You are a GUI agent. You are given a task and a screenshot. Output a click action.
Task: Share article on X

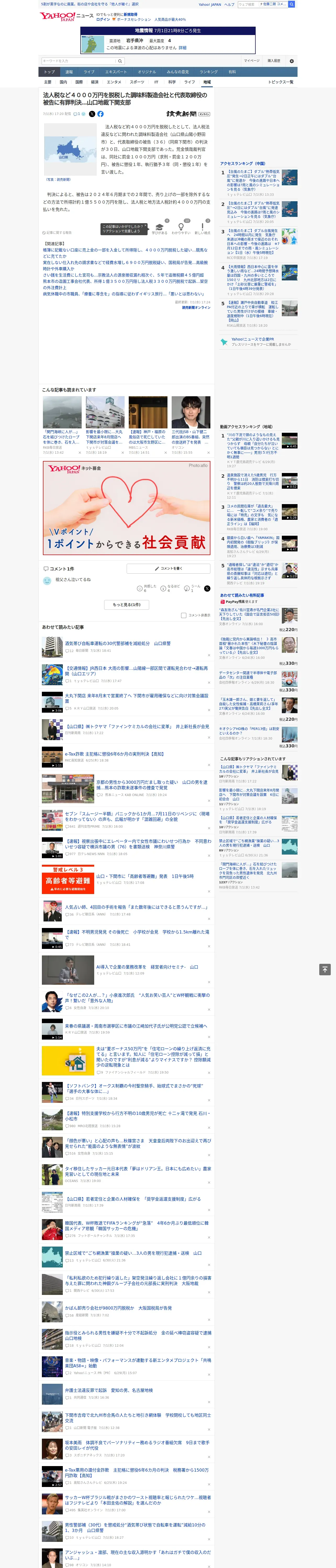92,114
